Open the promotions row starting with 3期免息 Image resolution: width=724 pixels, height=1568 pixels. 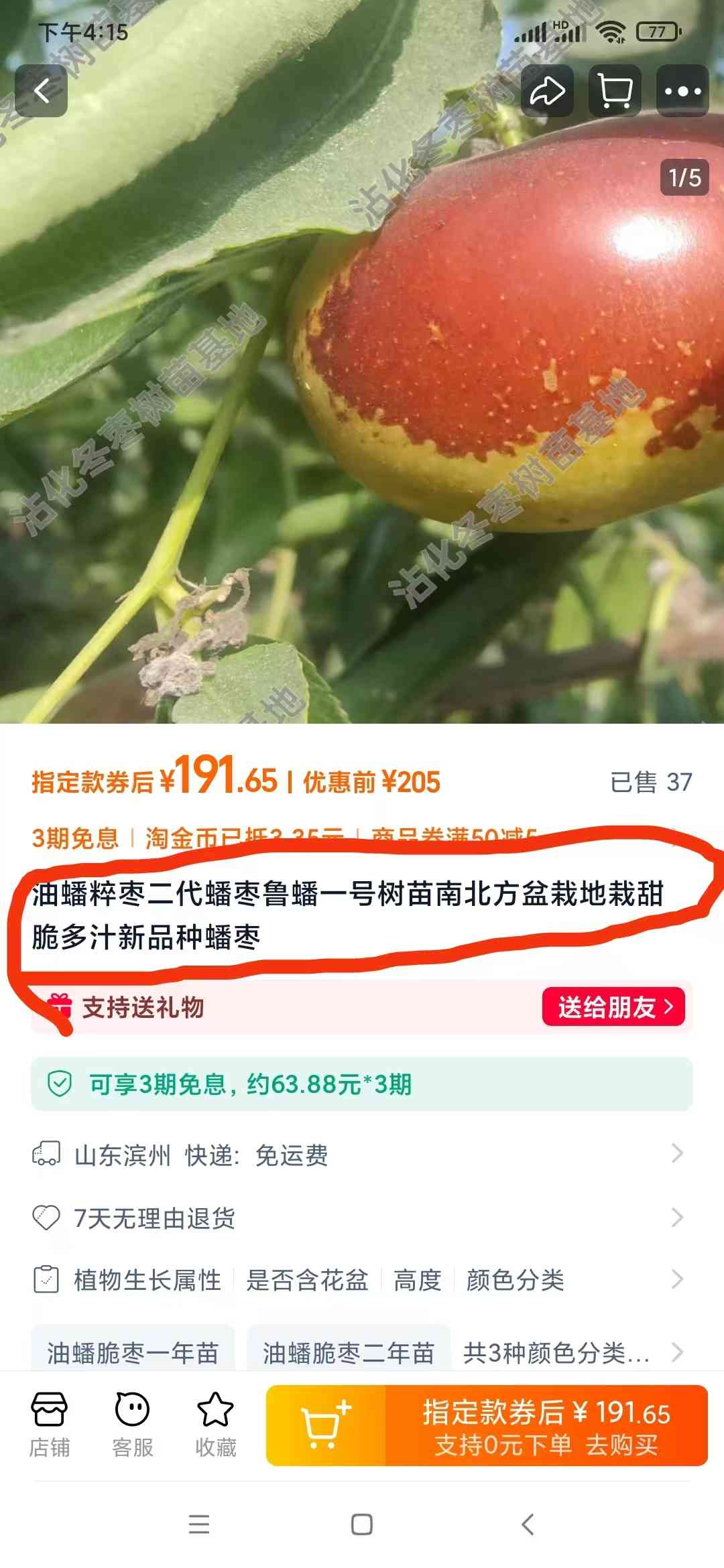point(362,838)
